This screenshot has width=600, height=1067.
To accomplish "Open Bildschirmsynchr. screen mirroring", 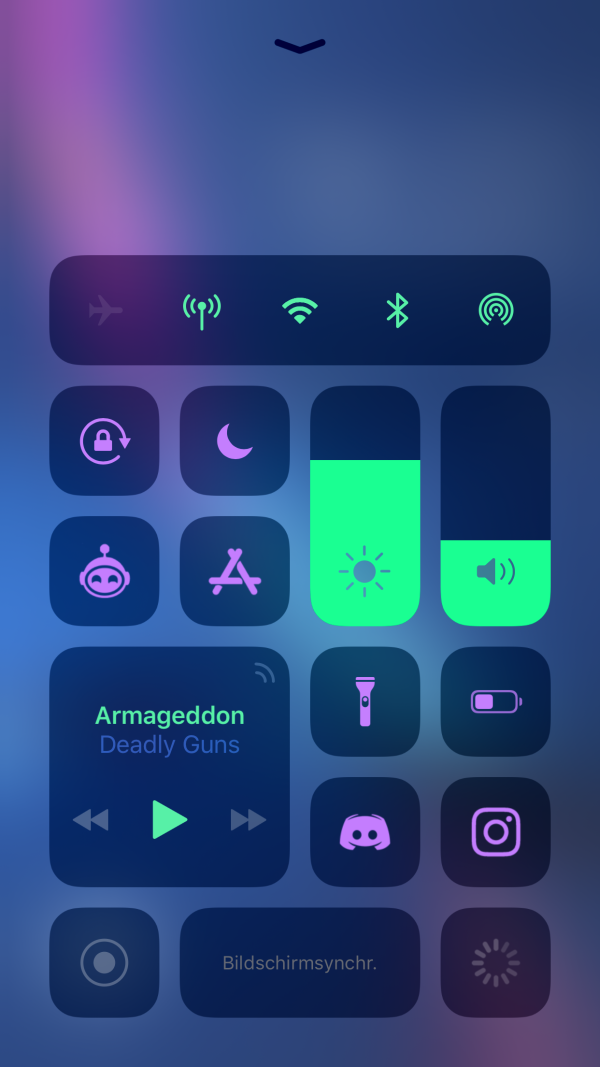I will pyautogui.click(x=300, y=962).
